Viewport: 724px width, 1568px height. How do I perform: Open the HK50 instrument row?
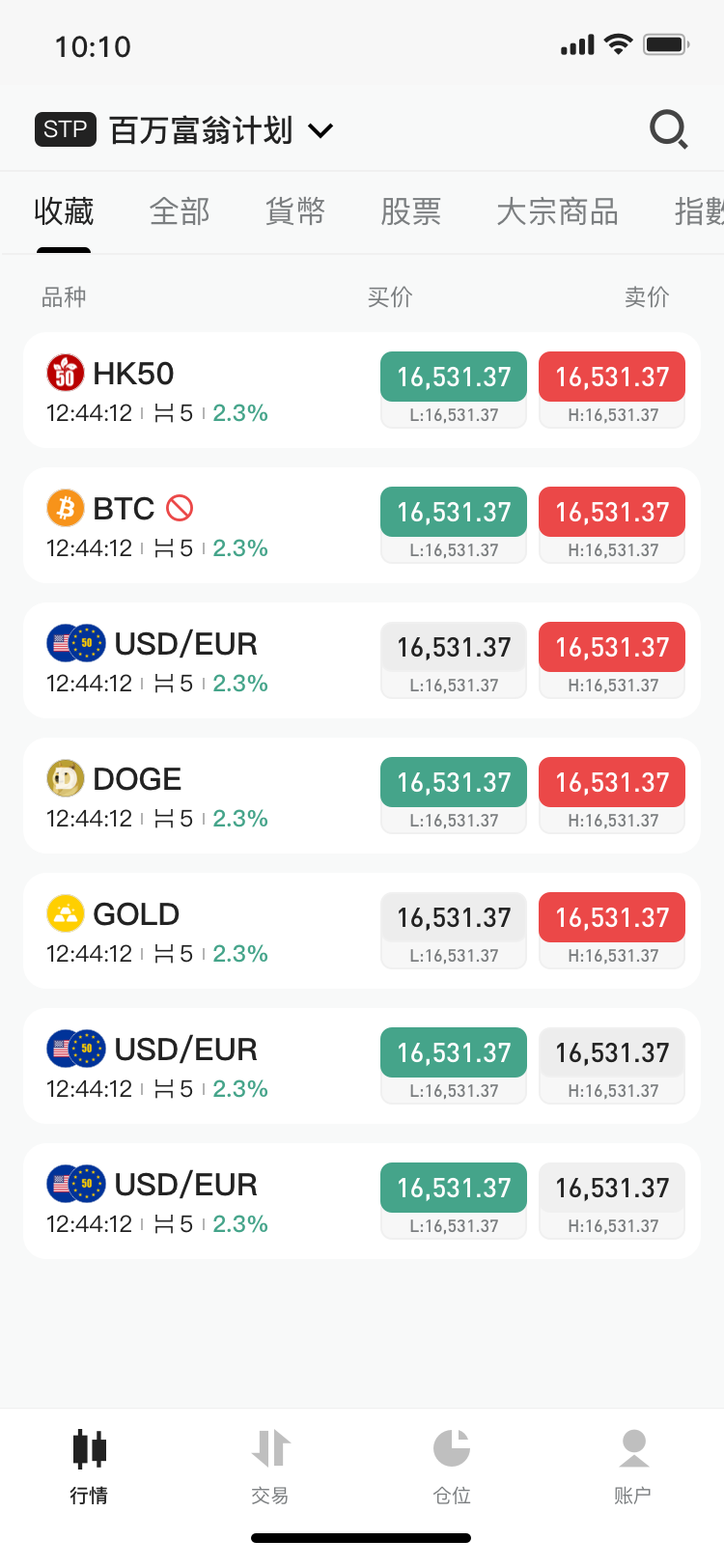[x=362, y=390]
